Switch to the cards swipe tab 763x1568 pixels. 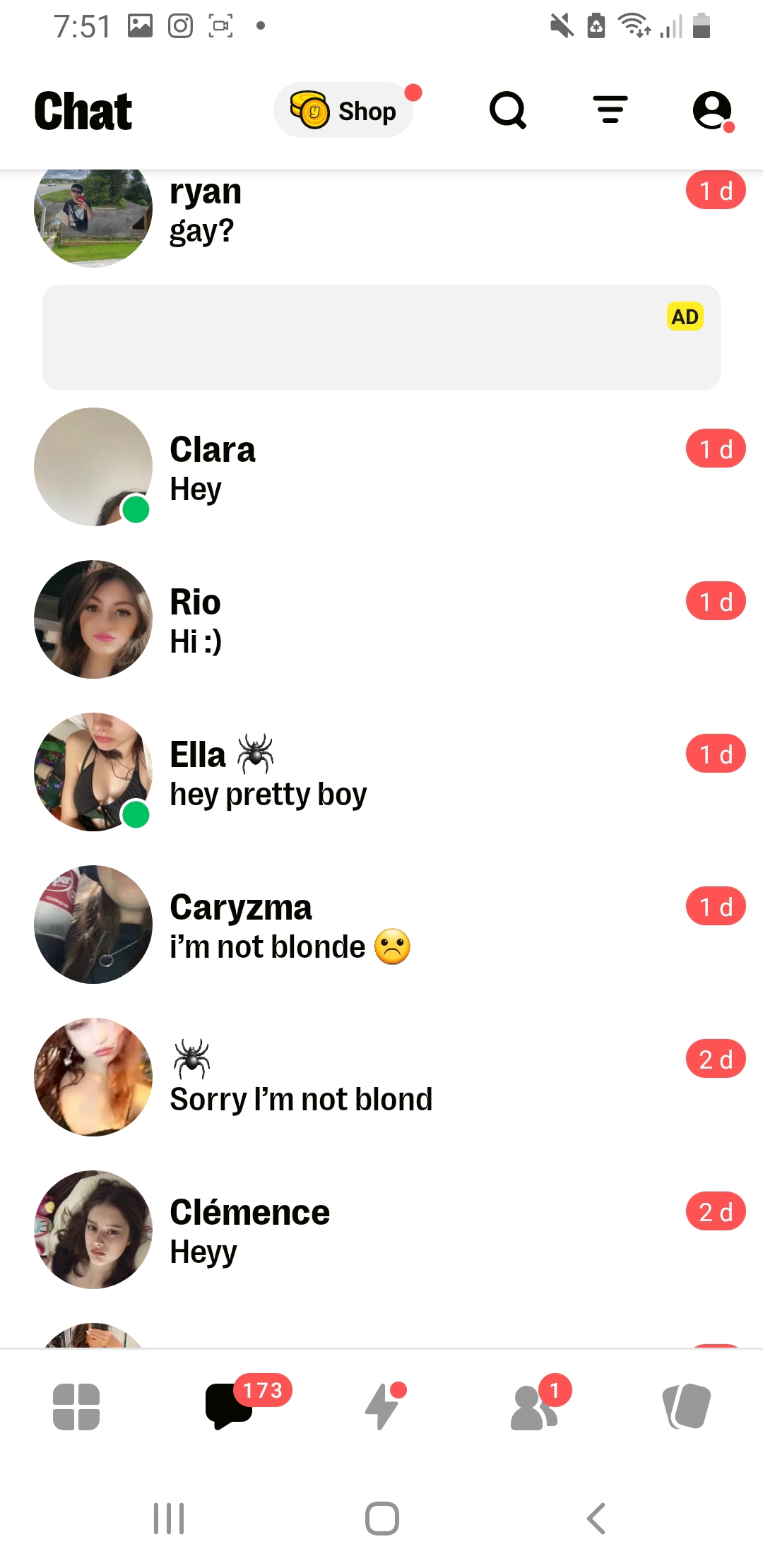click(687, 1407)
